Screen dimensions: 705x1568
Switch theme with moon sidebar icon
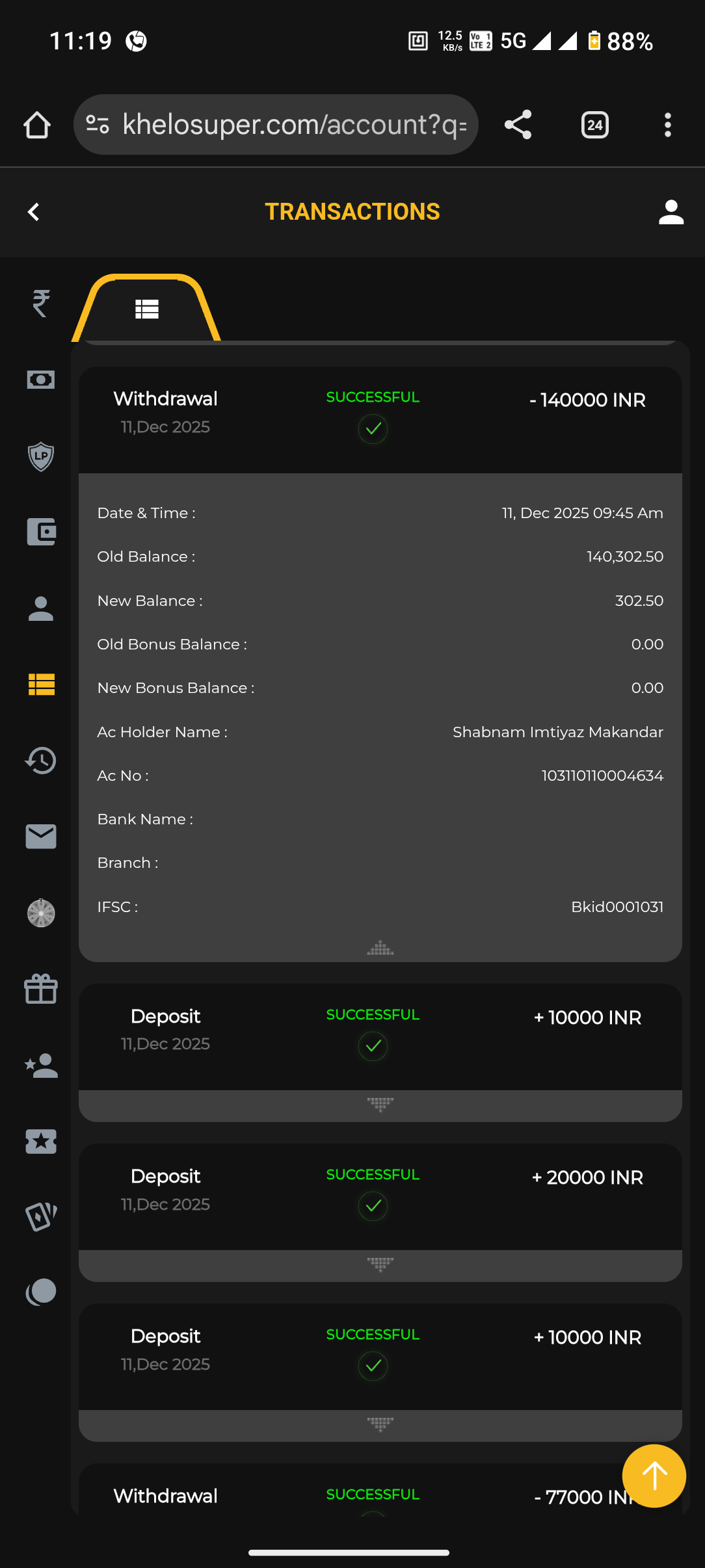pyautogui.click(x=41, y=1292)
